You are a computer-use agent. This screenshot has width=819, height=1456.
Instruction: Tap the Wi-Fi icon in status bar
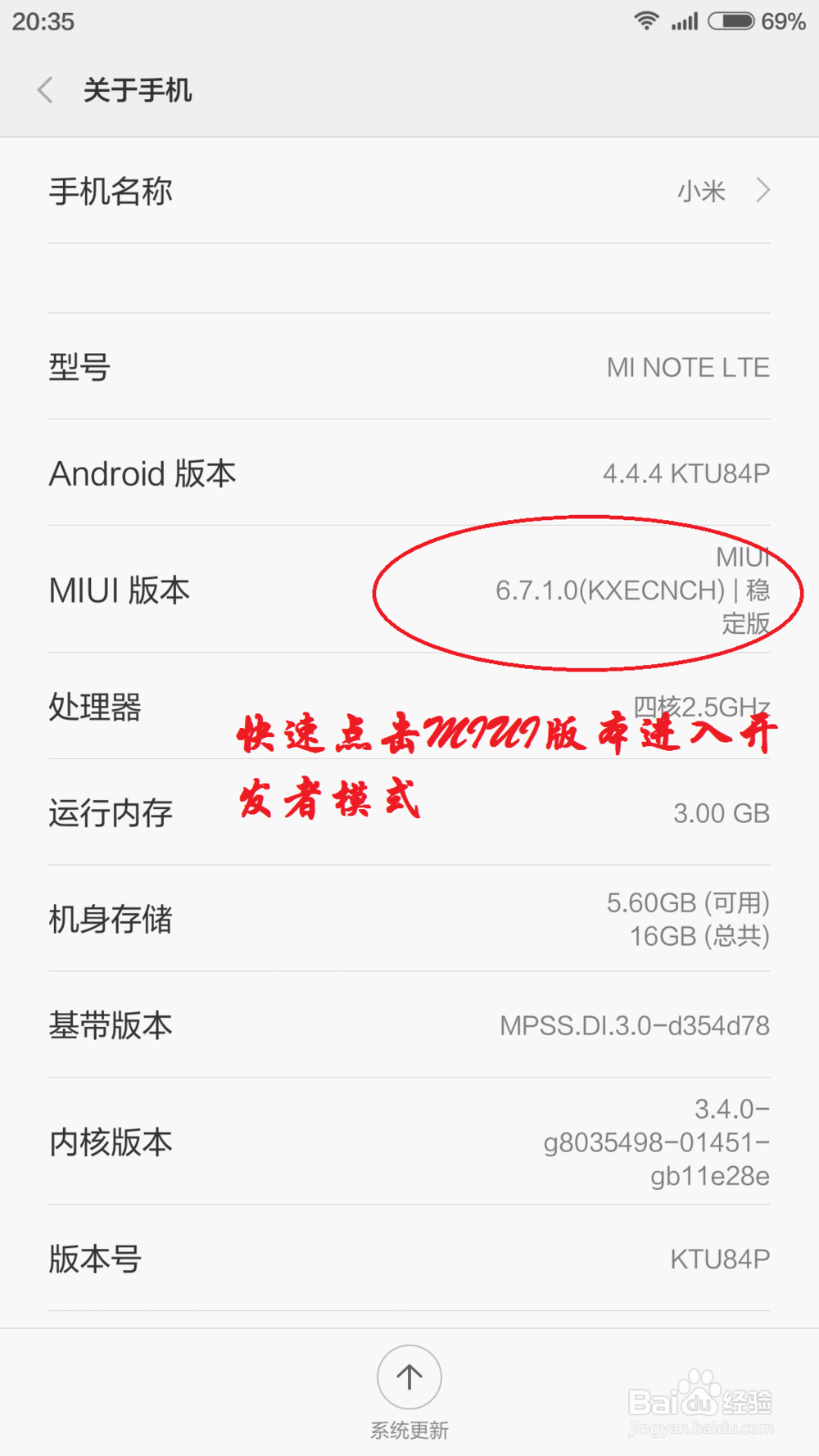(646, 21)
